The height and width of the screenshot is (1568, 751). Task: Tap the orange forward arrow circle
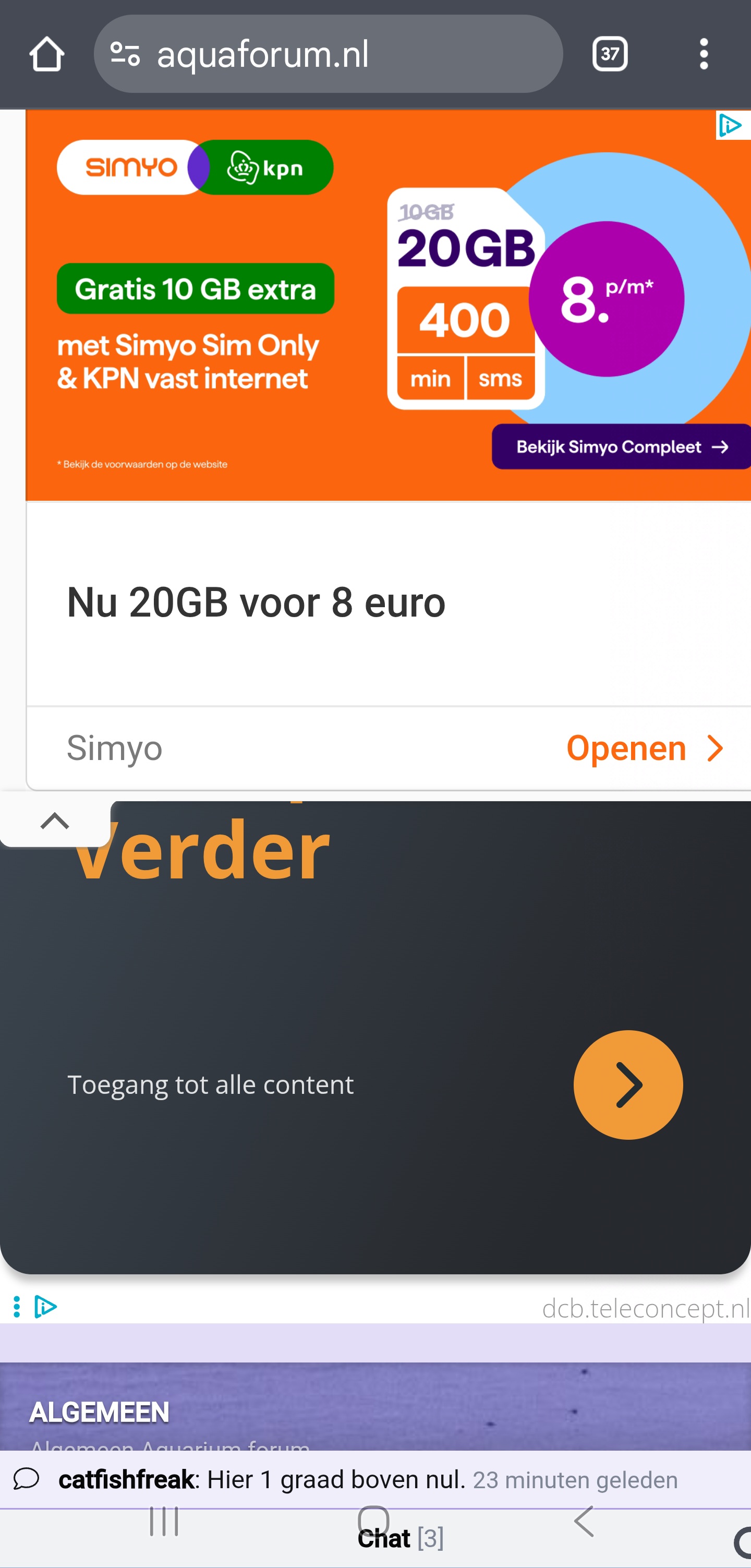[628, 1084]
